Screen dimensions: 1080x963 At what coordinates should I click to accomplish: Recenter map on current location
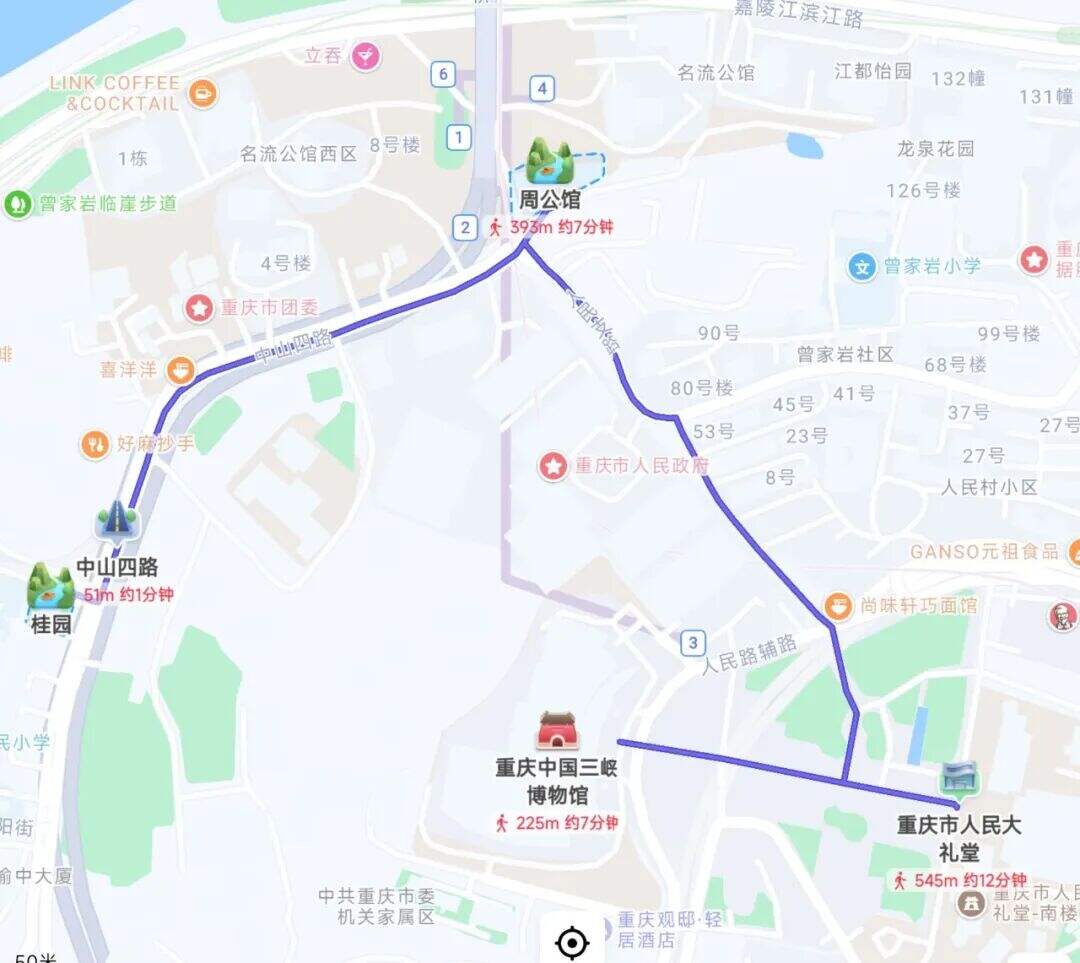(x=571, y=941)
